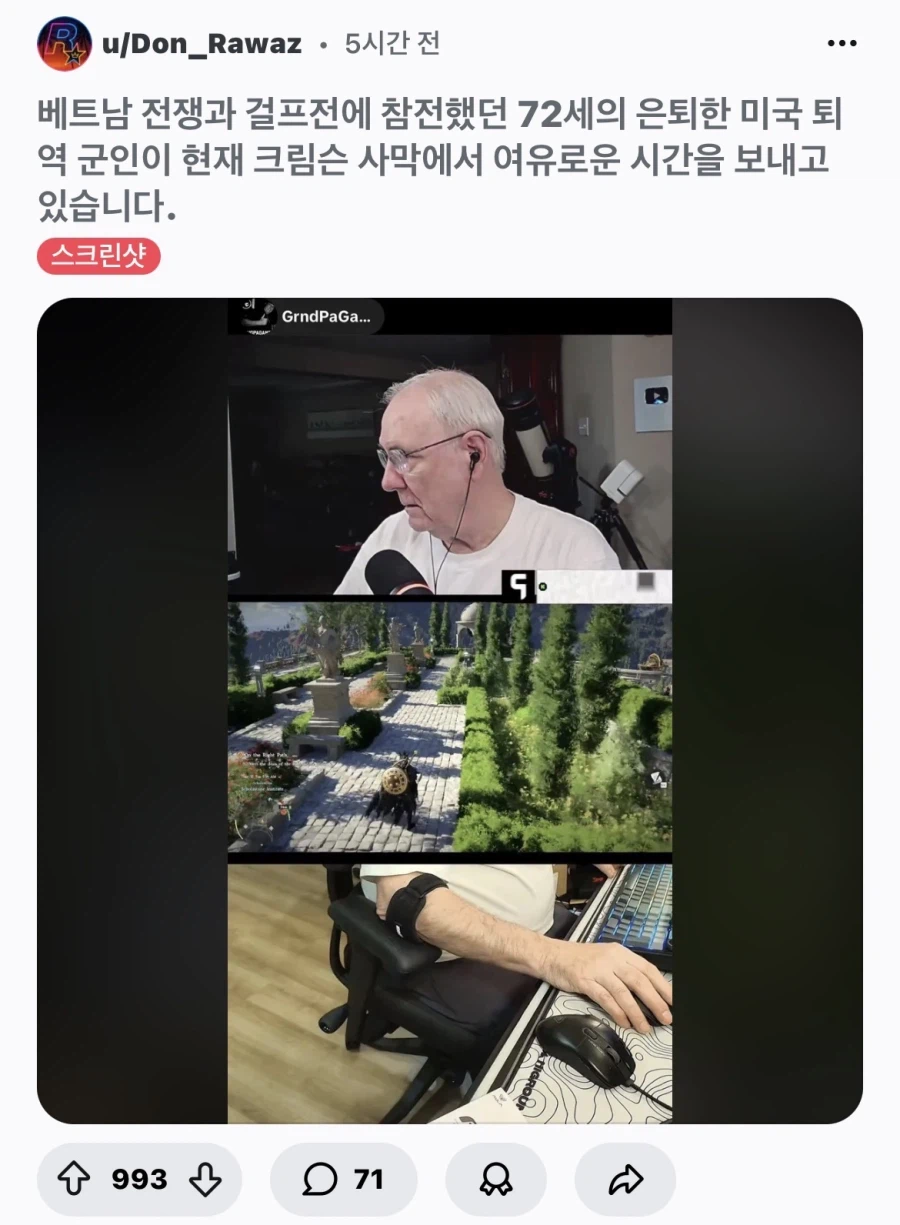Tap the u/Don_Rawaz avatar
The image size is (900, 1225).
(64, 44)
